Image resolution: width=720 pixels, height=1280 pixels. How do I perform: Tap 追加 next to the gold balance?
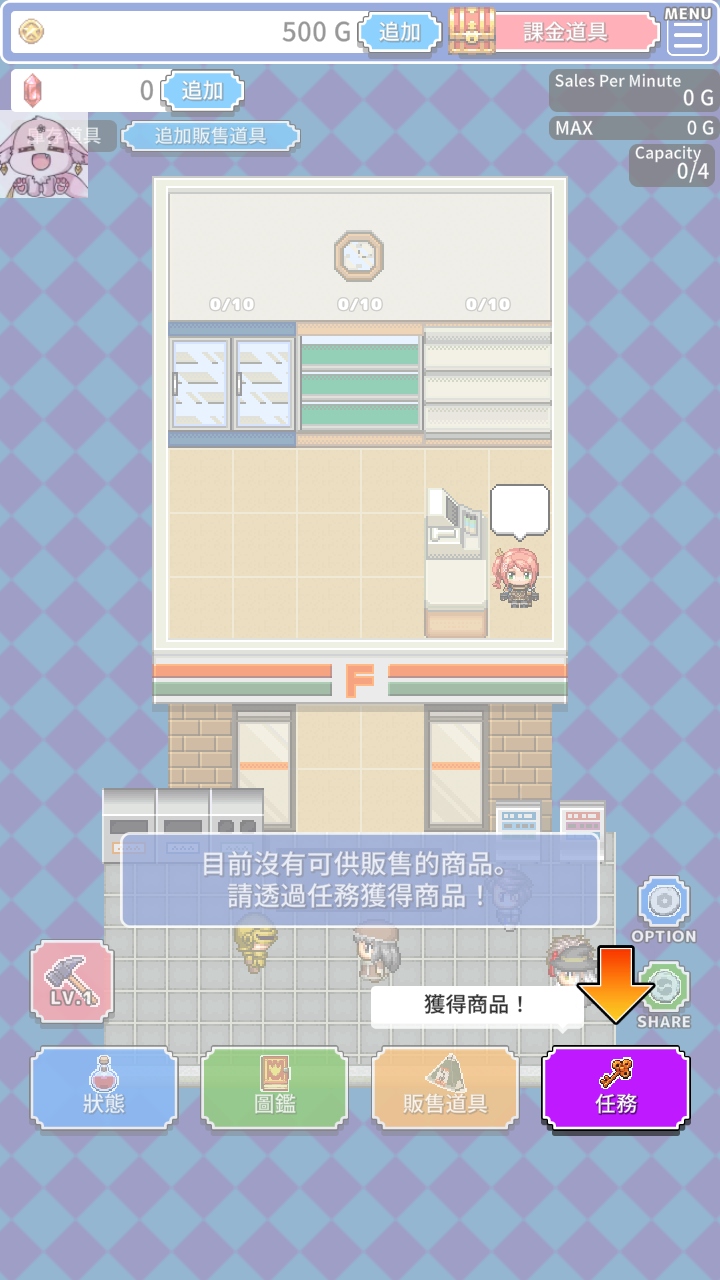tap(400, 32)
